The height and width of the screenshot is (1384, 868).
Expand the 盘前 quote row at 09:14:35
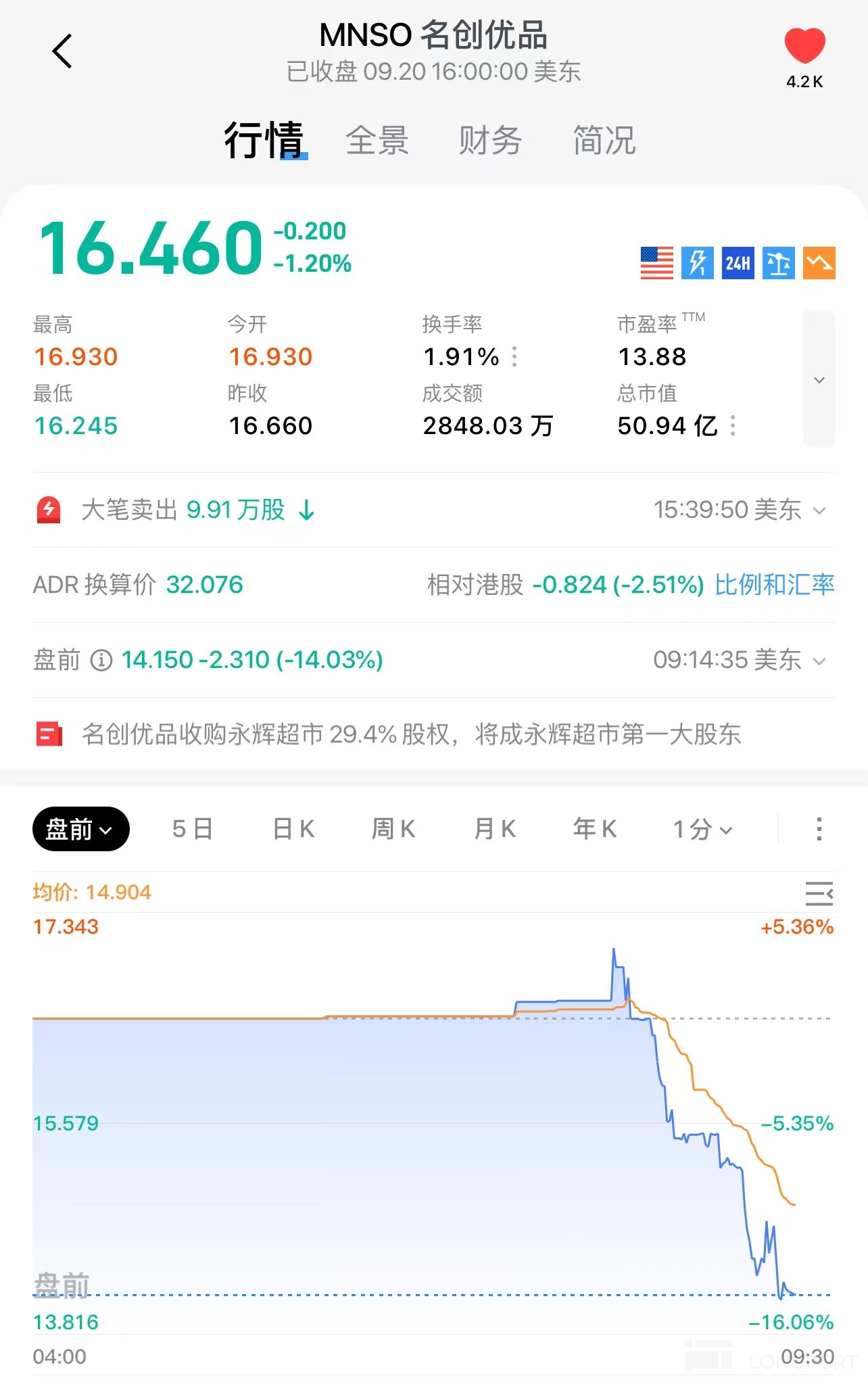819,661
